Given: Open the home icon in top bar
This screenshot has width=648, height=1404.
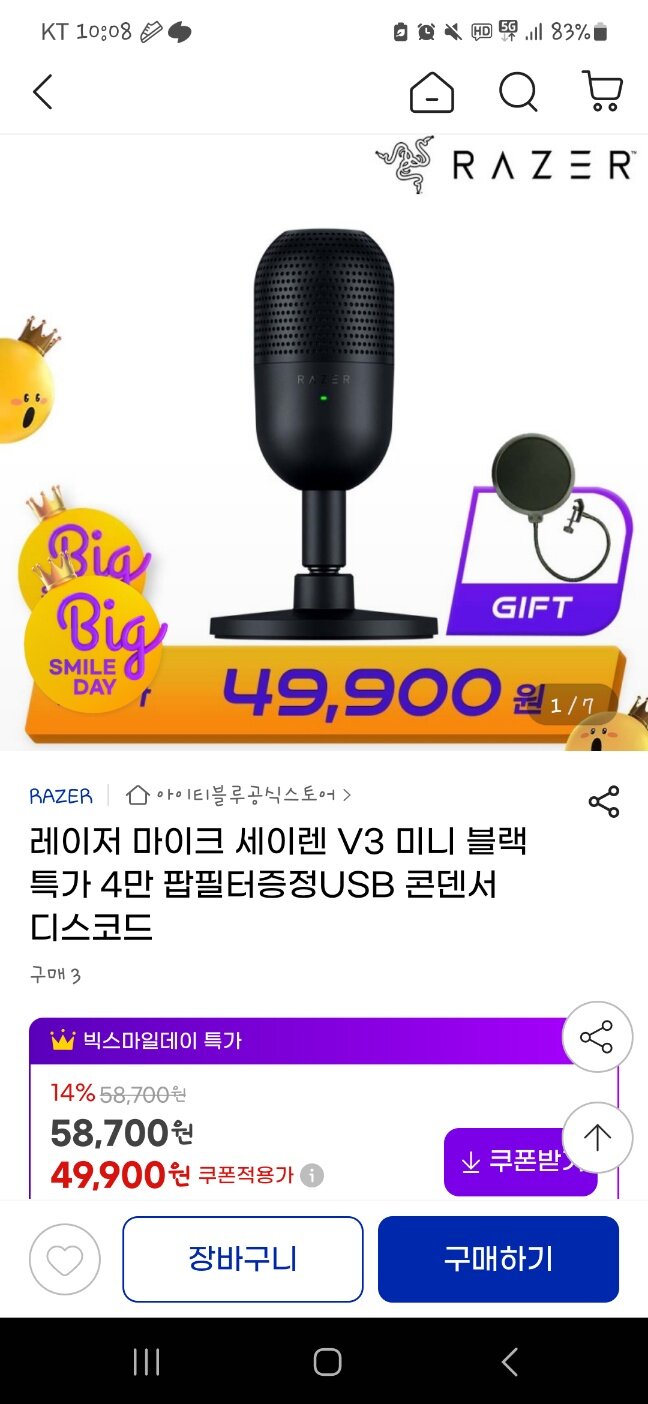Looking at the screenshot, I should 432,93.
